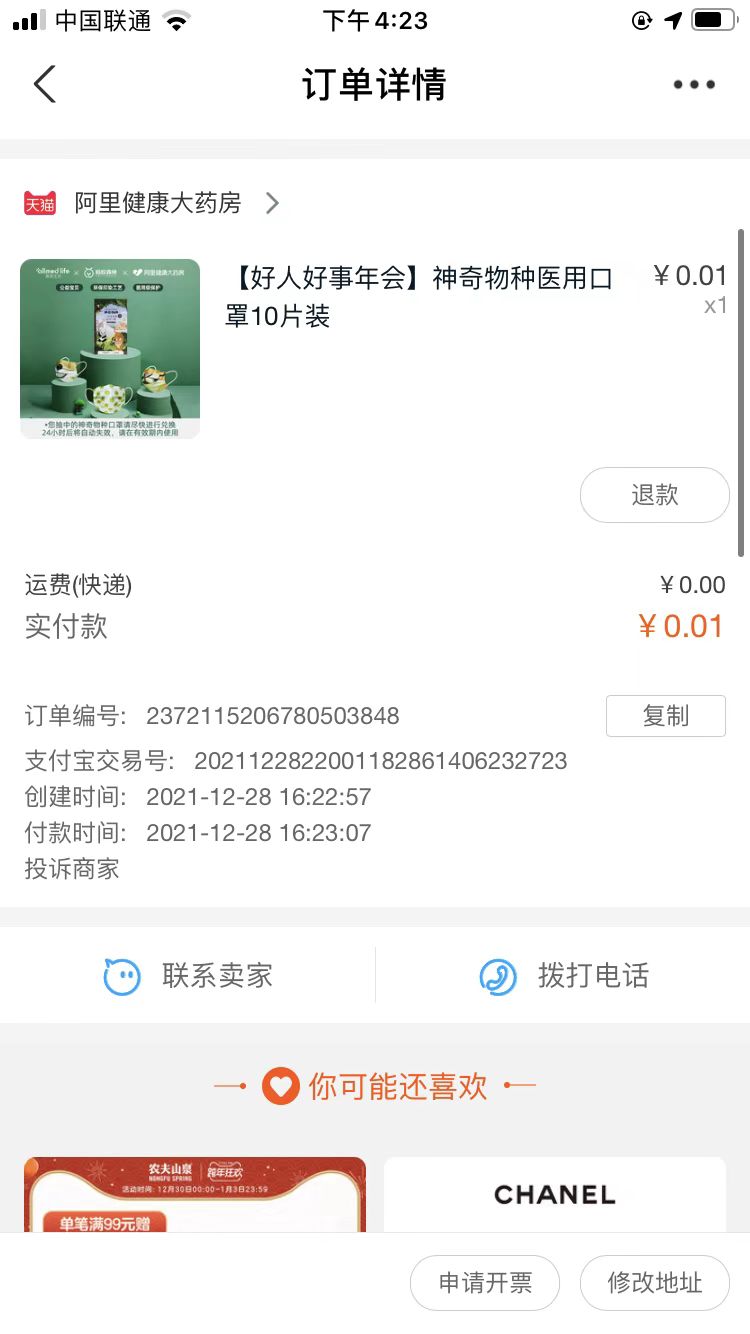Tap the 拨打电话 phone icon
Screen dimensions: 750x1334
point(498,976)
